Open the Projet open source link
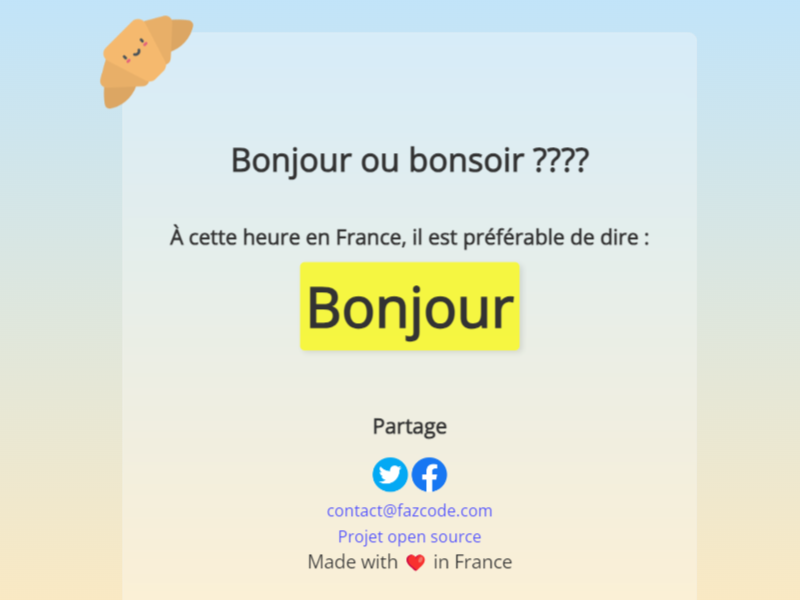The height and width of the screenshot is (600, 800). [x=409, y=537]
